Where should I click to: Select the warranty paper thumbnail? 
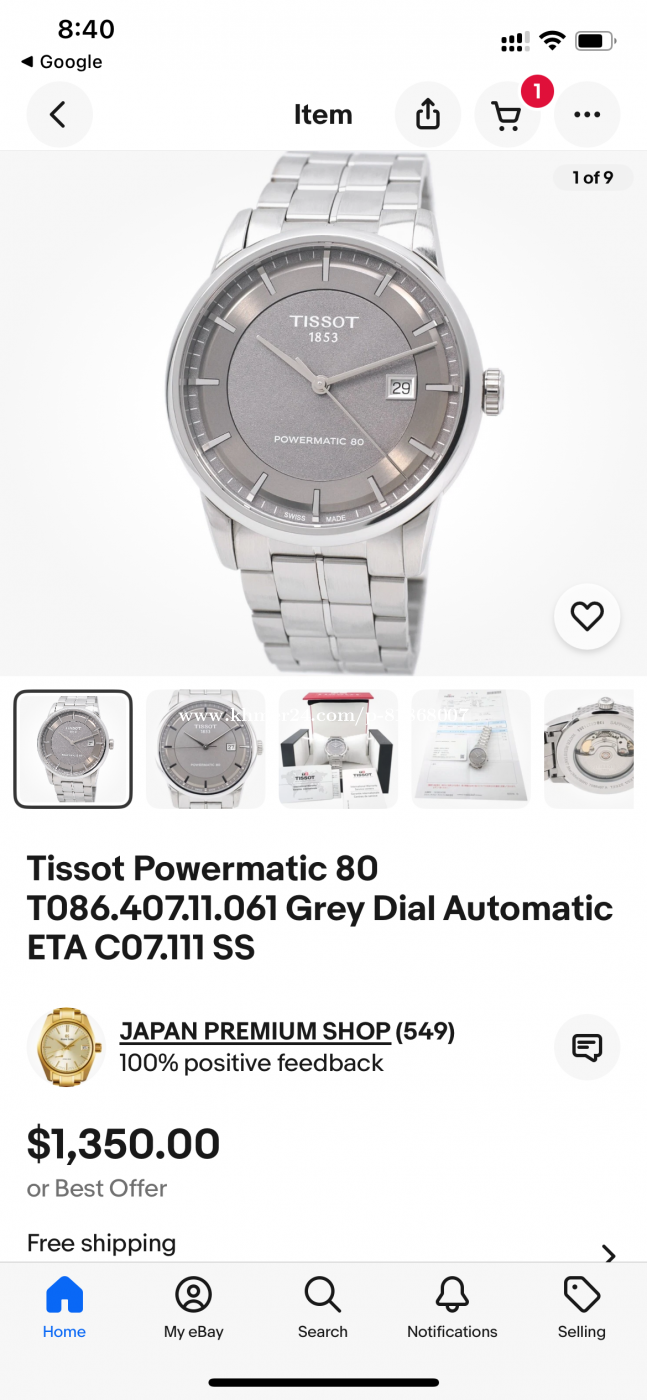(471, 749)
